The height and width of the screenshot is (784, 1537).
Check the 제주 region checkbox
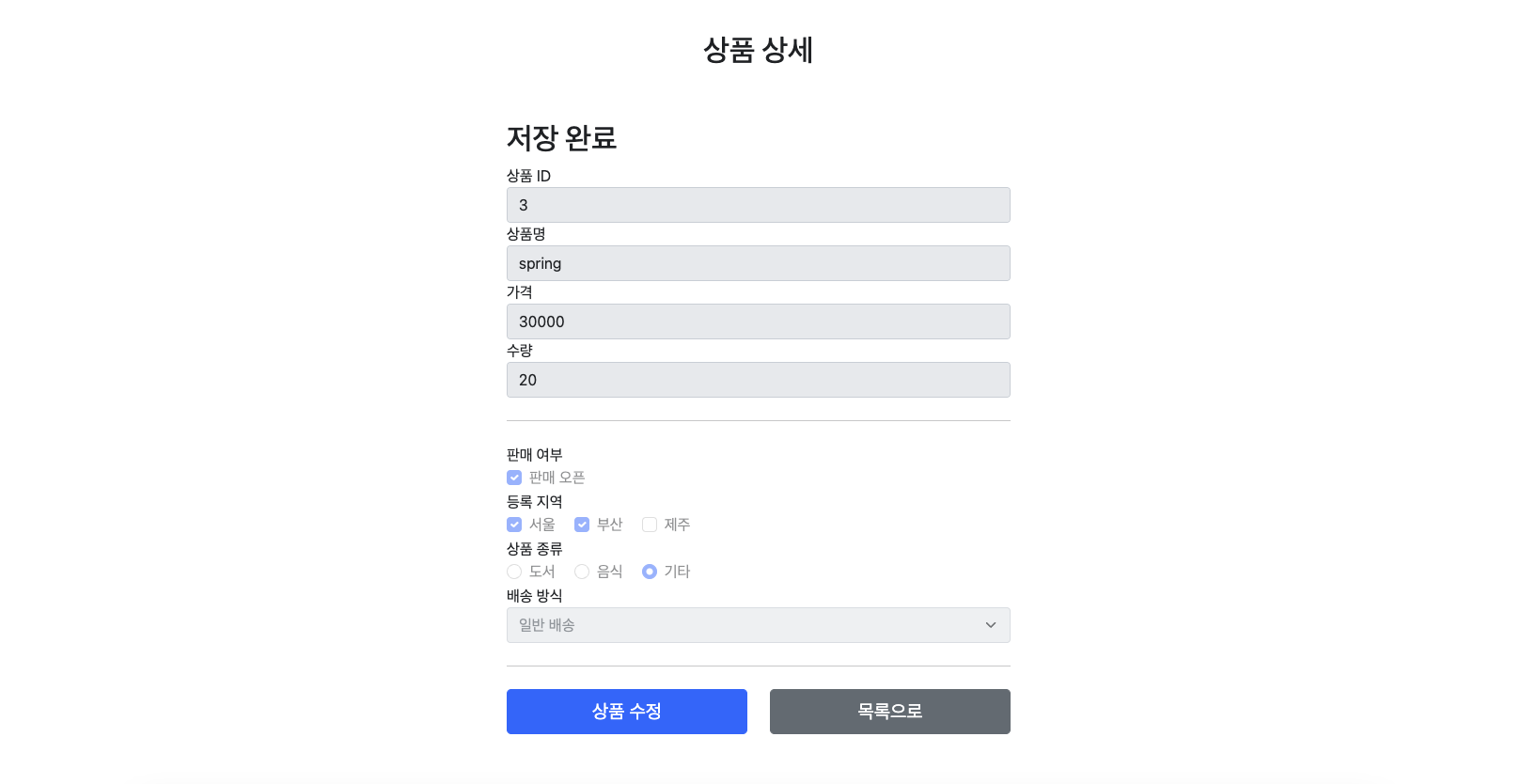pos(650,525)
